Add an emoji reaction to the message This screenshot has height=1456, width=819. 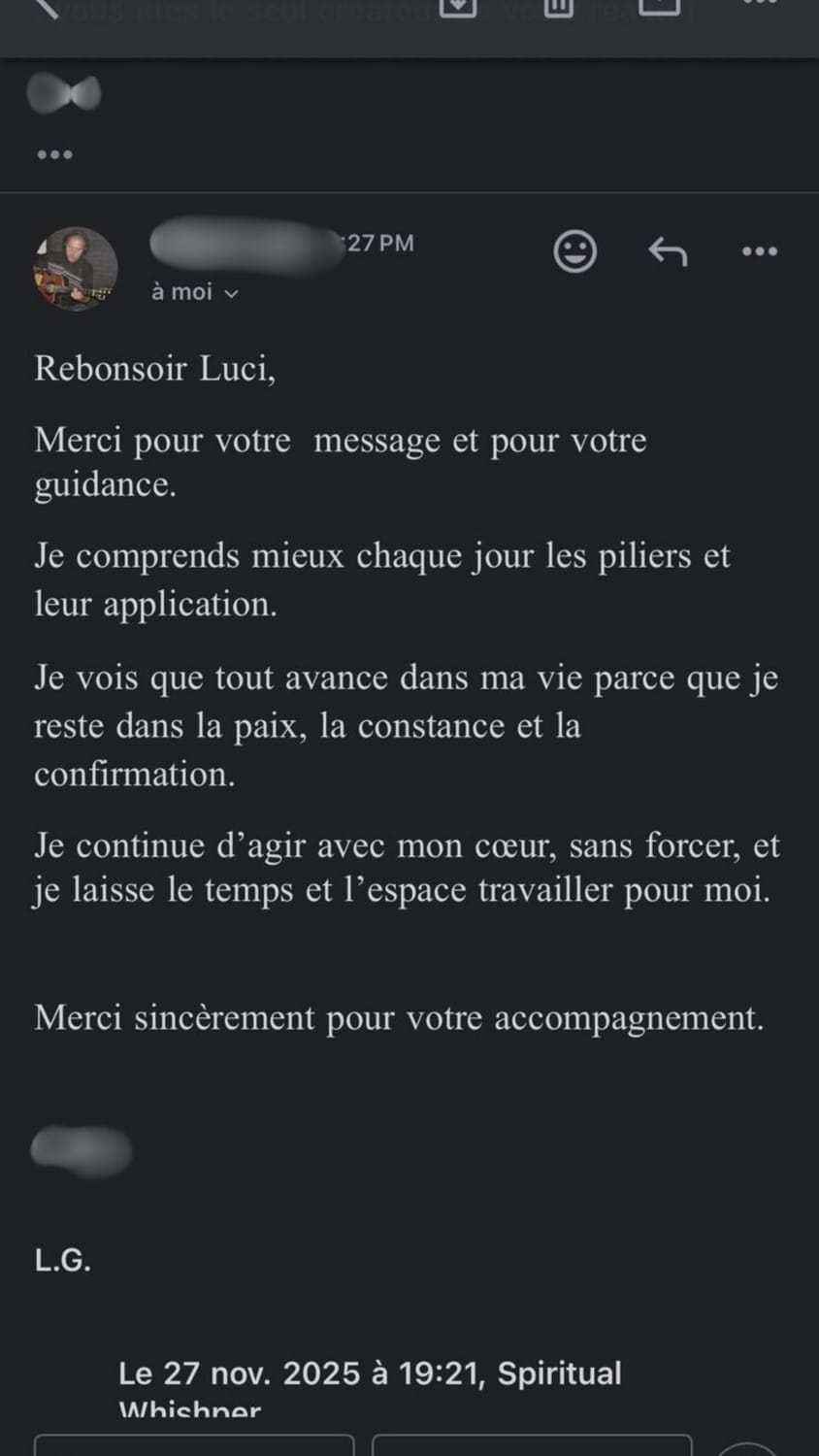point(573,251)
